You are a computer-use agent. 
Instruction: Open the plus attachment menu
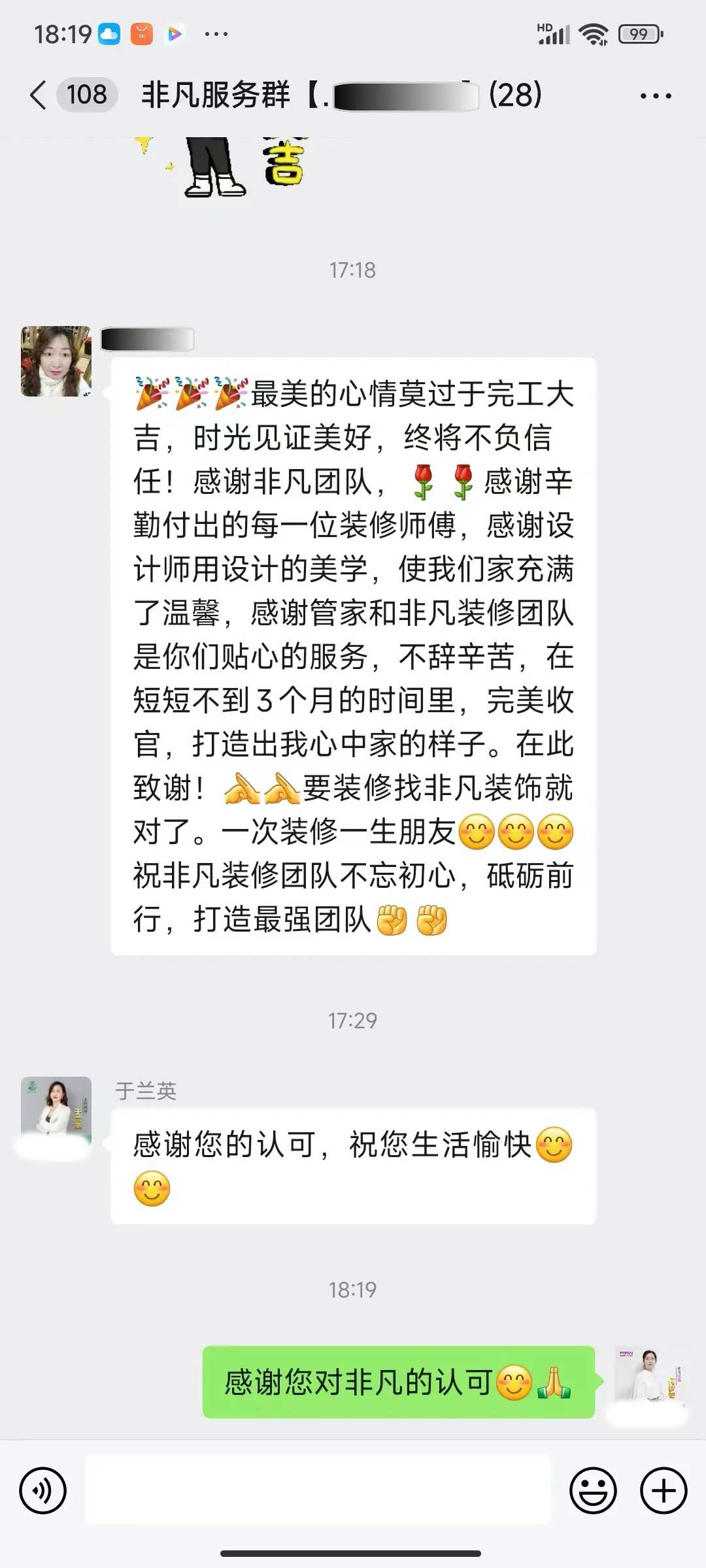click(663, 1491)
